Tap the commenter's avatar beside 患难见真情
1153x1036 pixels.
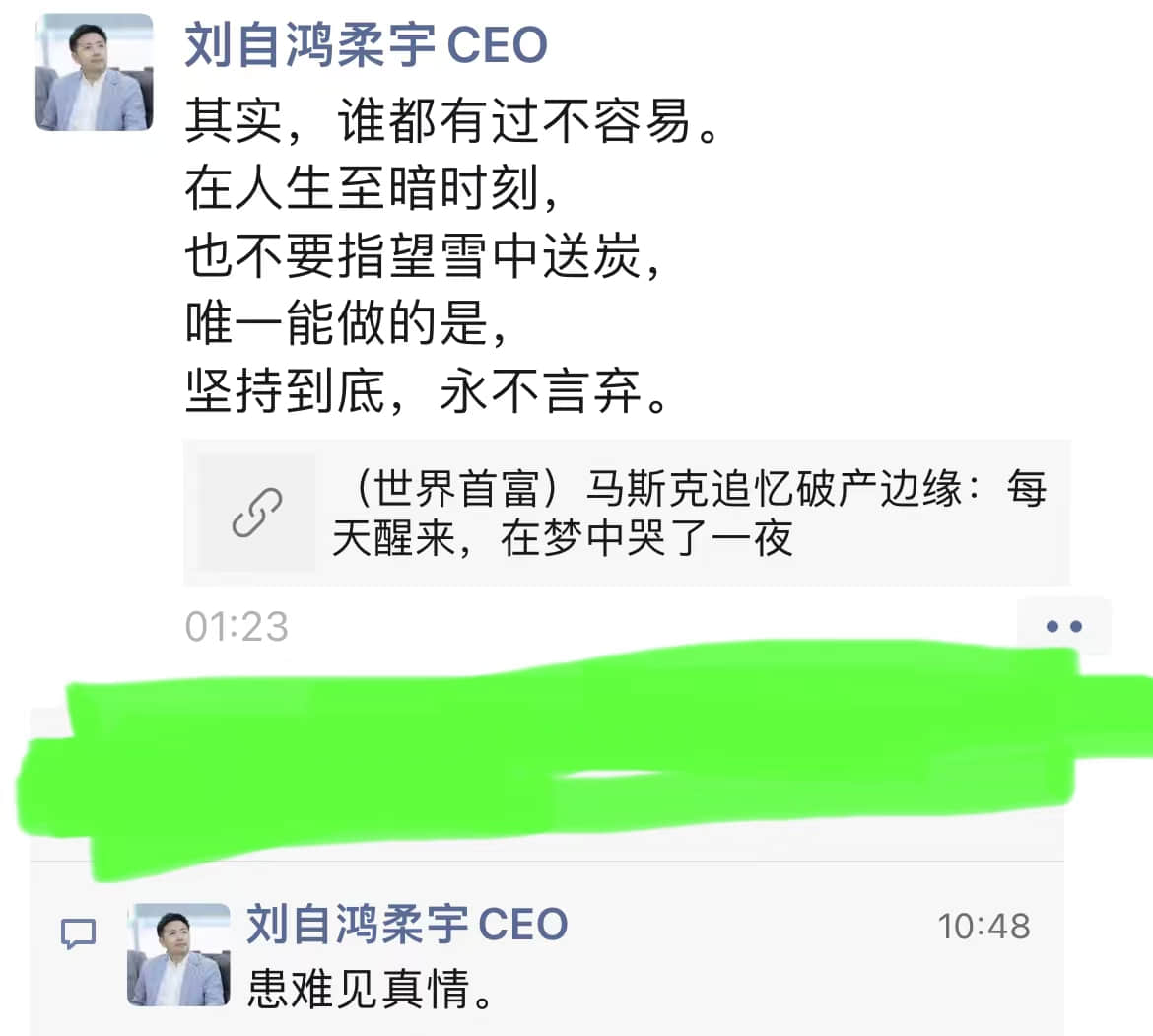tap(178, 954)
